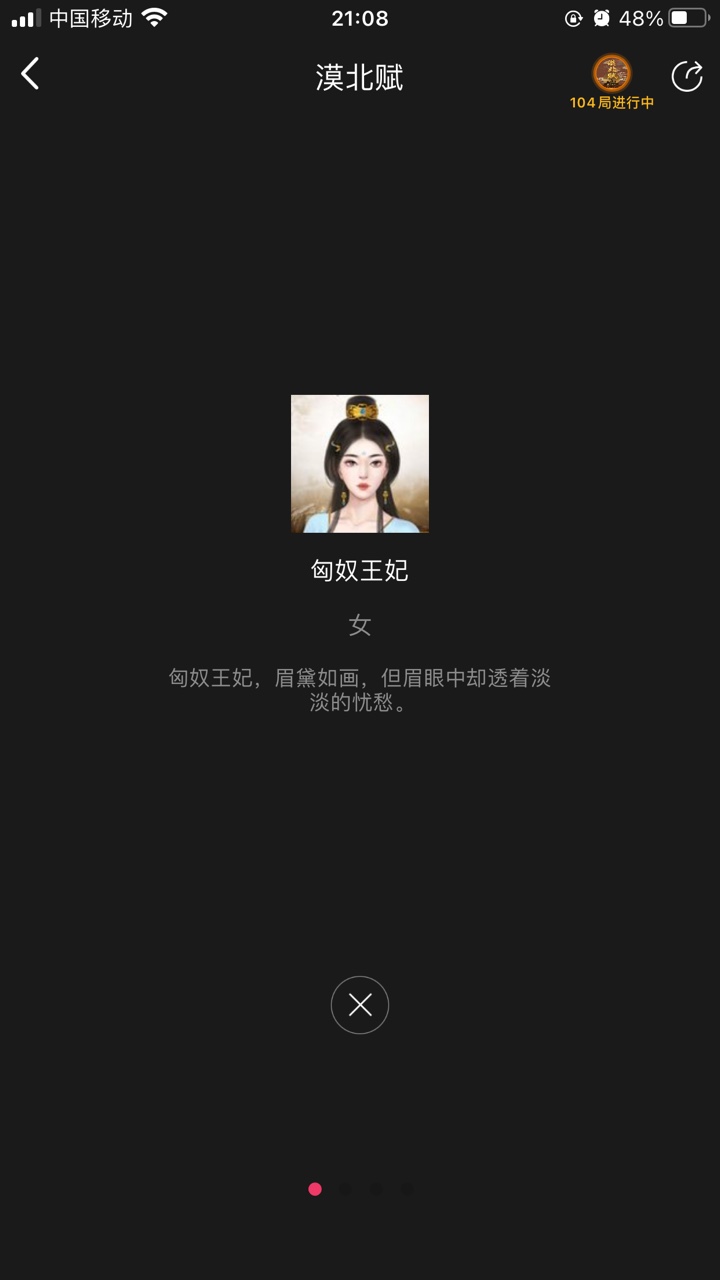Tap the 漠北赋 game room icon
The image size is (720, 1280).
coord(612,72)
